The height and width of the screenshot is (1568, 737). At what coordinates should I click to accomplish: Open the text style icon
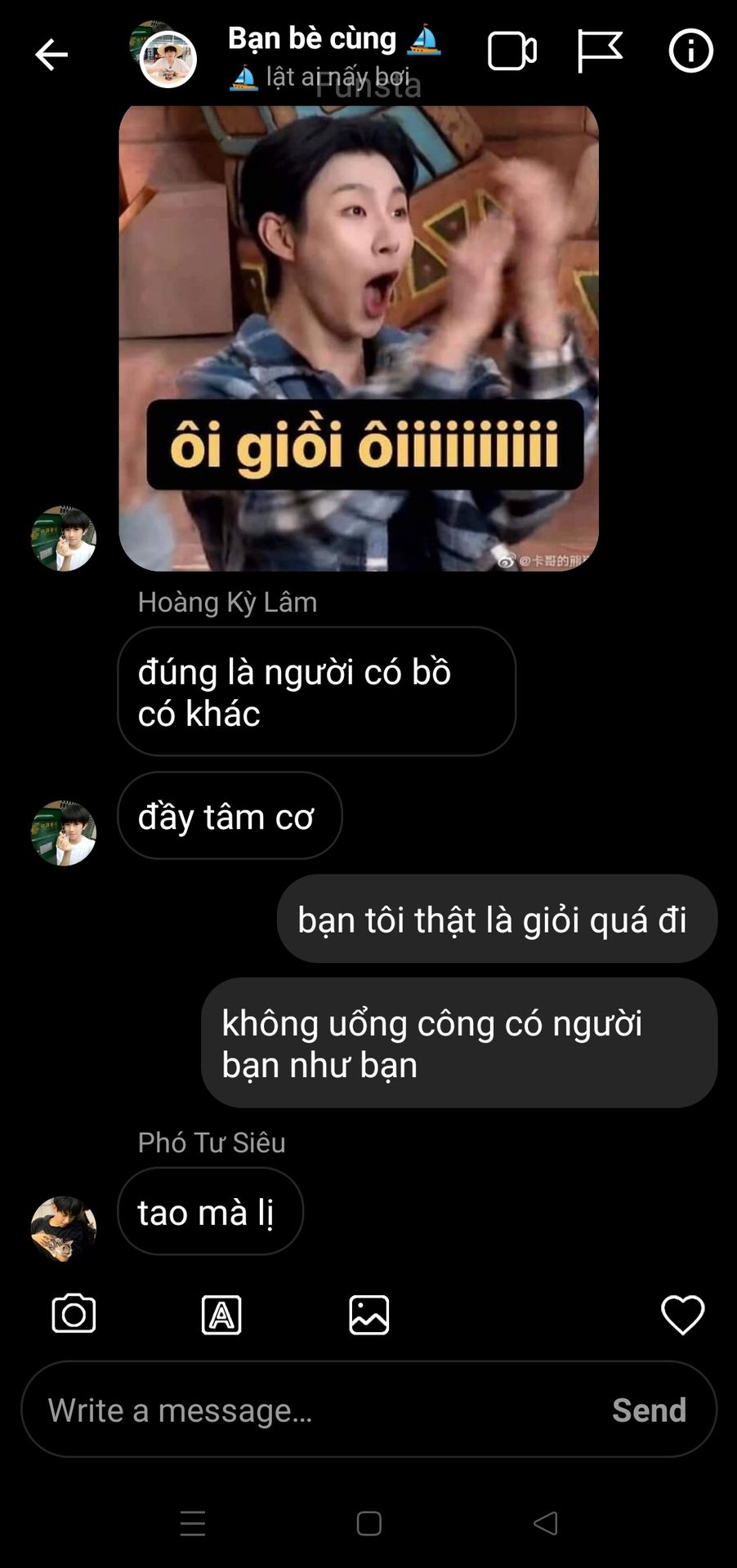pyautogui.click(x=221, y=1315)
